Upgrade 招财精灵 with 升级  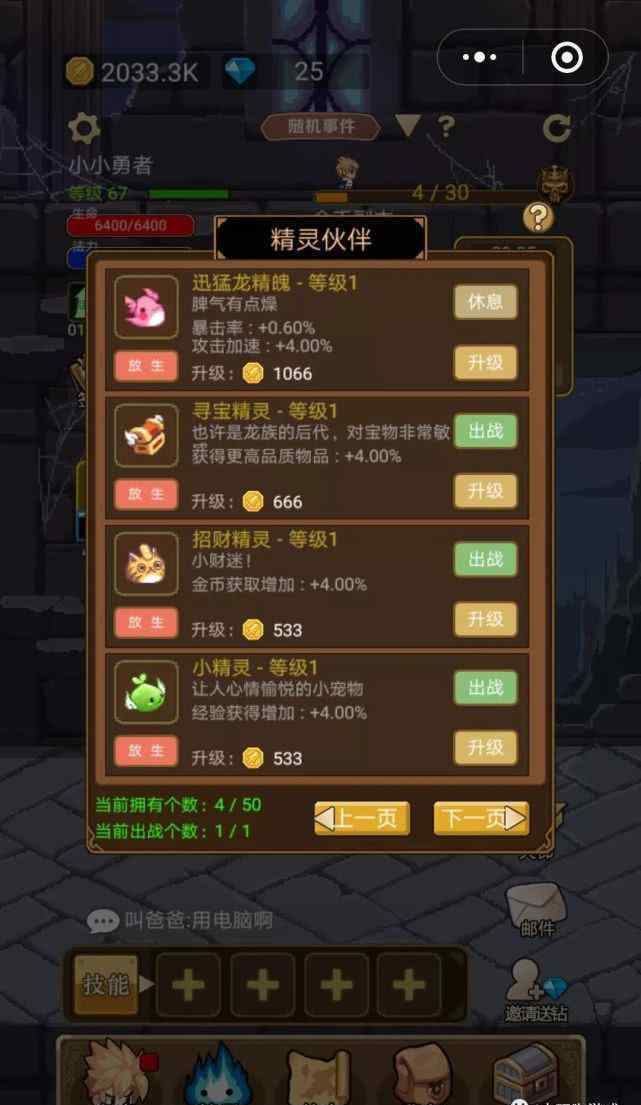tap(485, 619)
